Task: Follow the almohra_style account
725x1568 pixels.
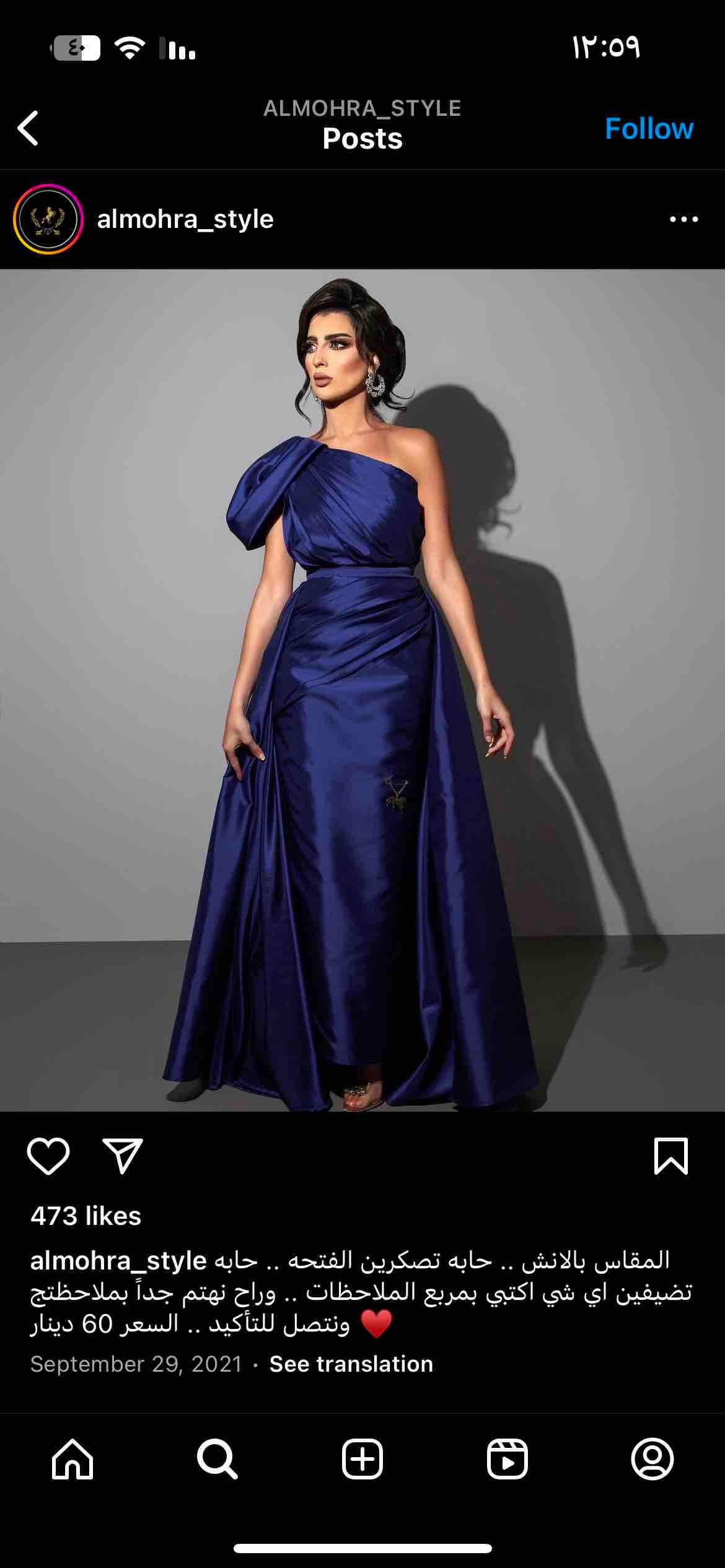Action: point(648,129)
